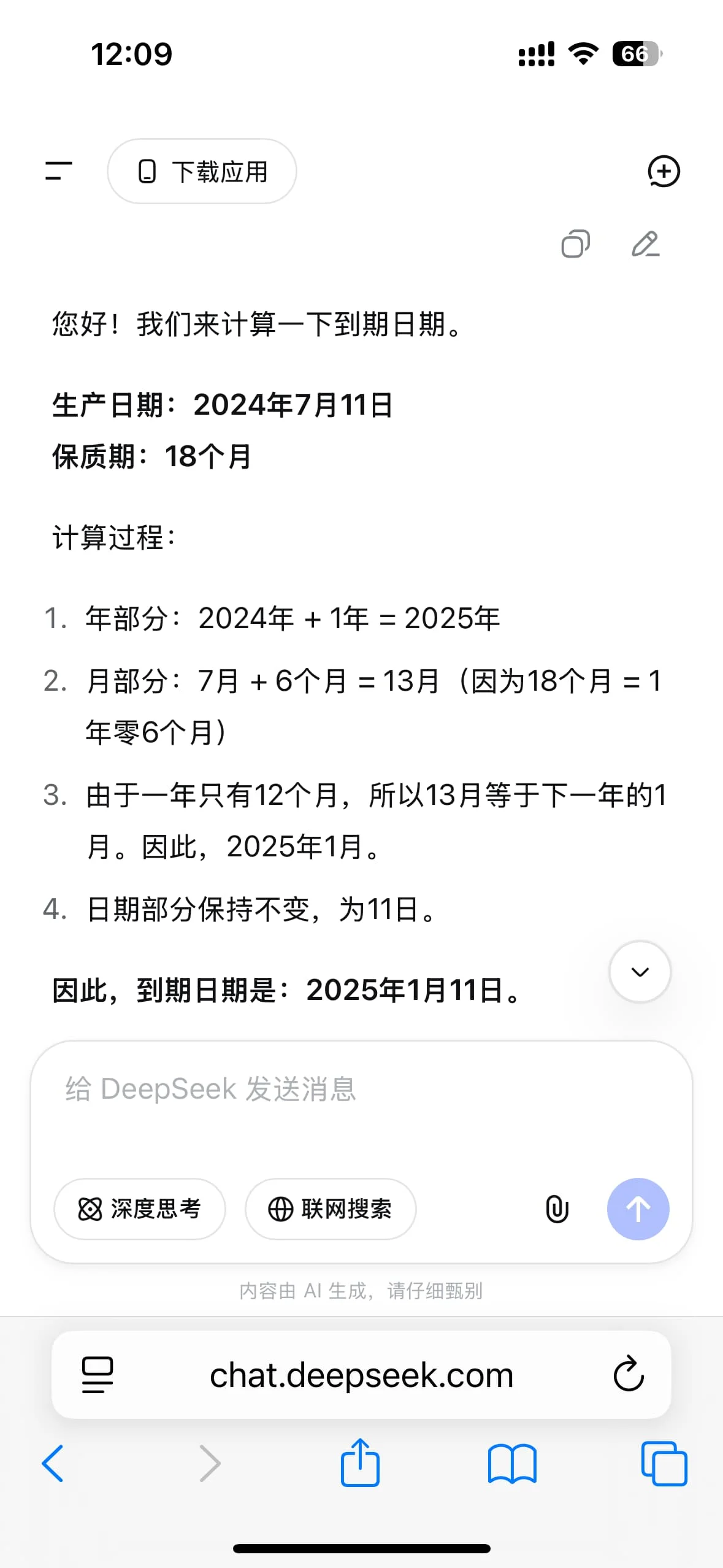Start a new chat

pyautogui.click(x=664, y=171)
